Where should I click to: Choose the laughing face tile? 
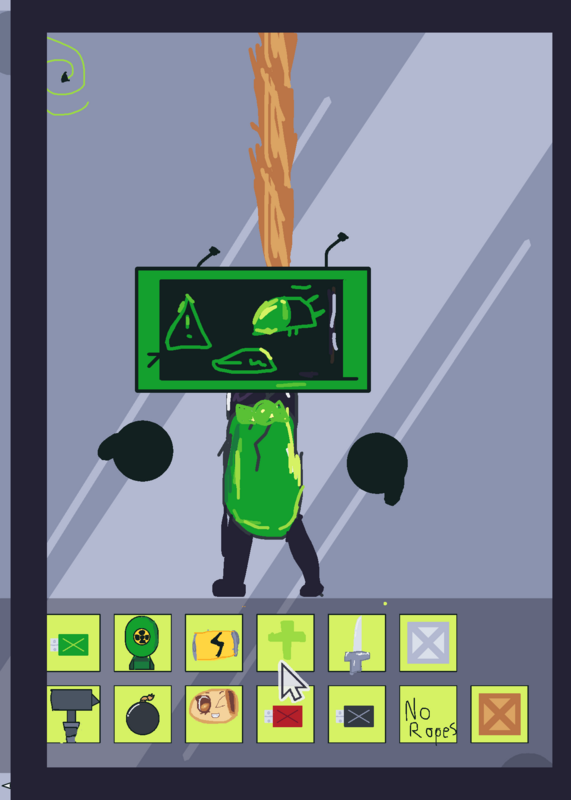(214, 714)
